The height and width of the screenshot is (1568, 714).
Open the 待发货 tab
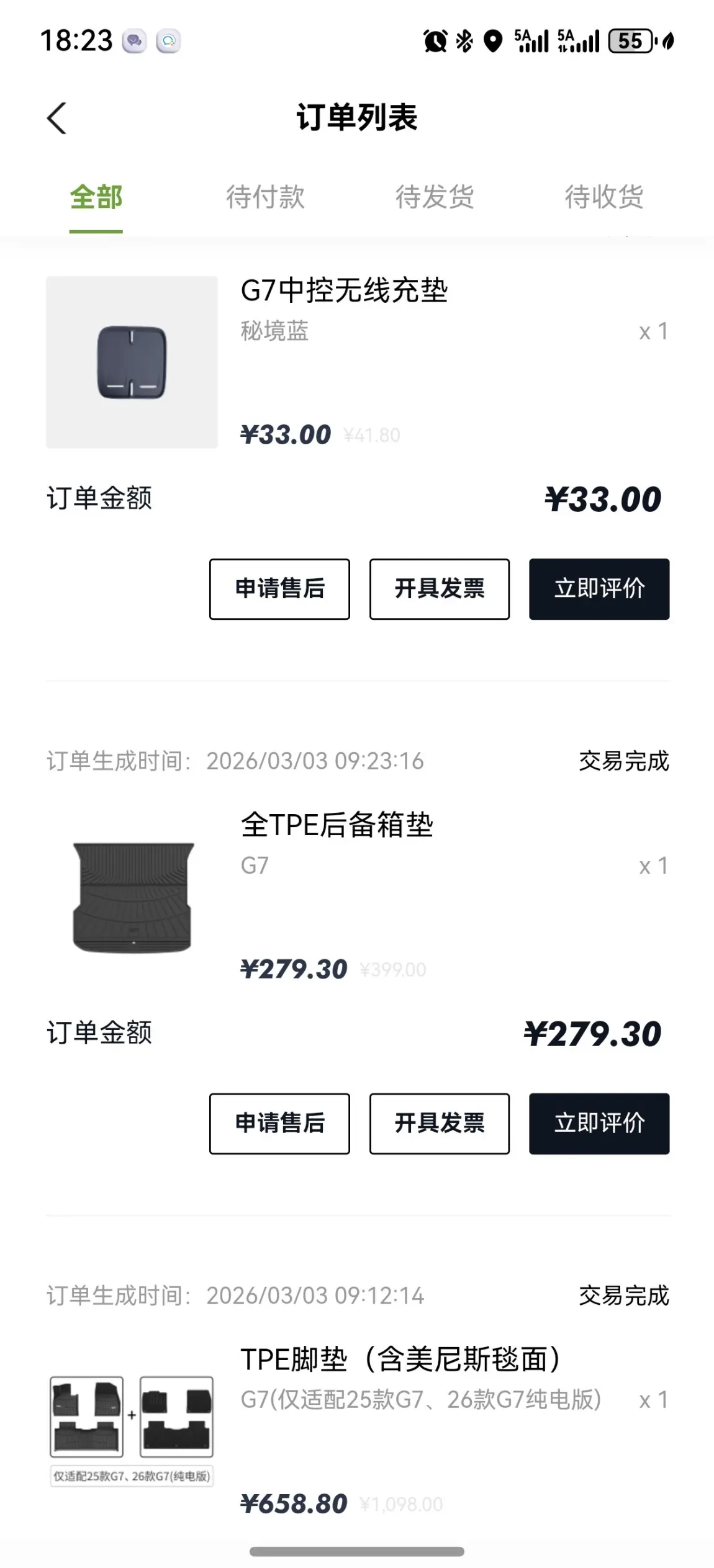point(435,198)
